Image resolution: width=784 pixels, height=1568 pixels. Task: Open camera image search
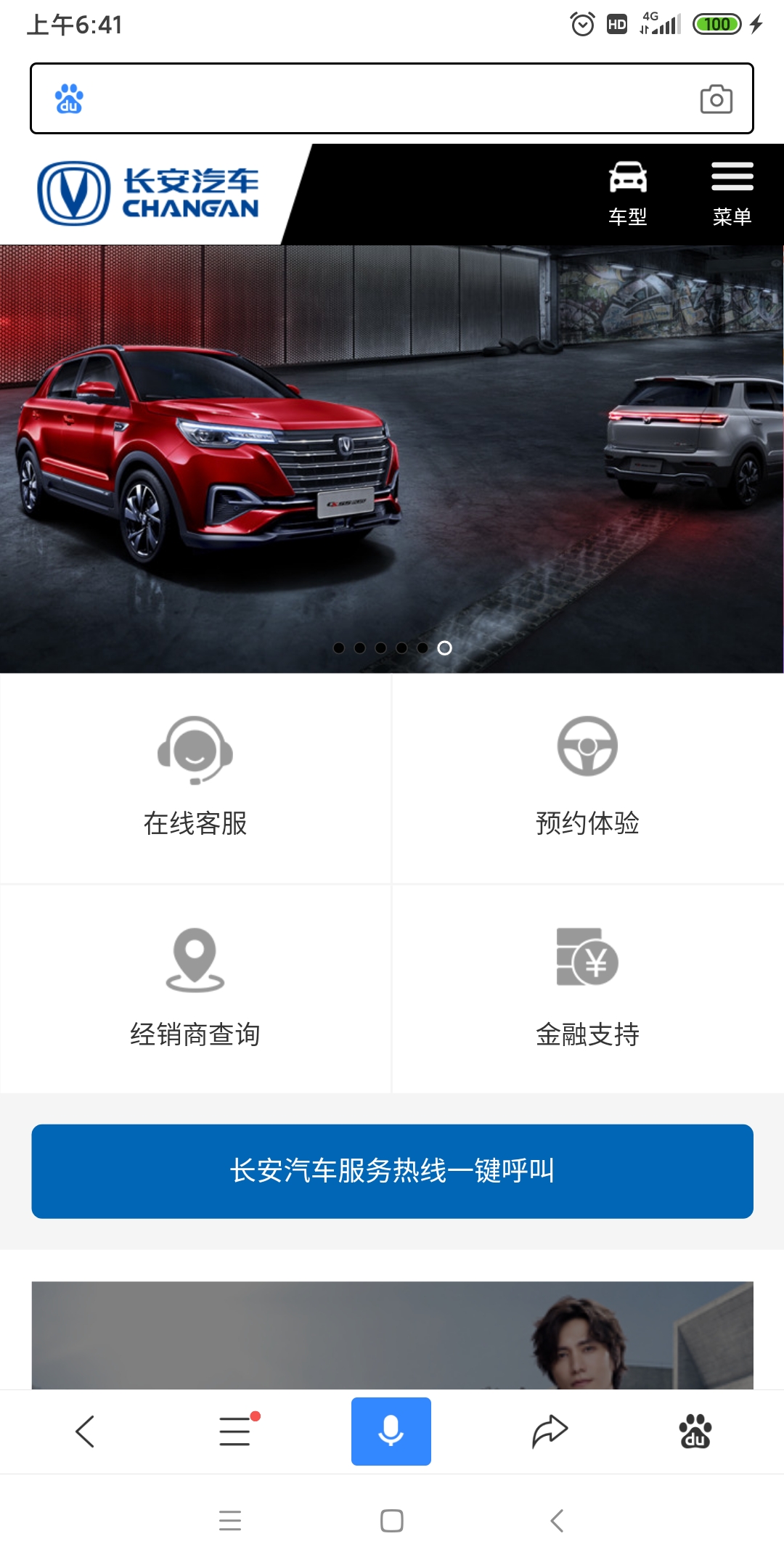point(716,99)
